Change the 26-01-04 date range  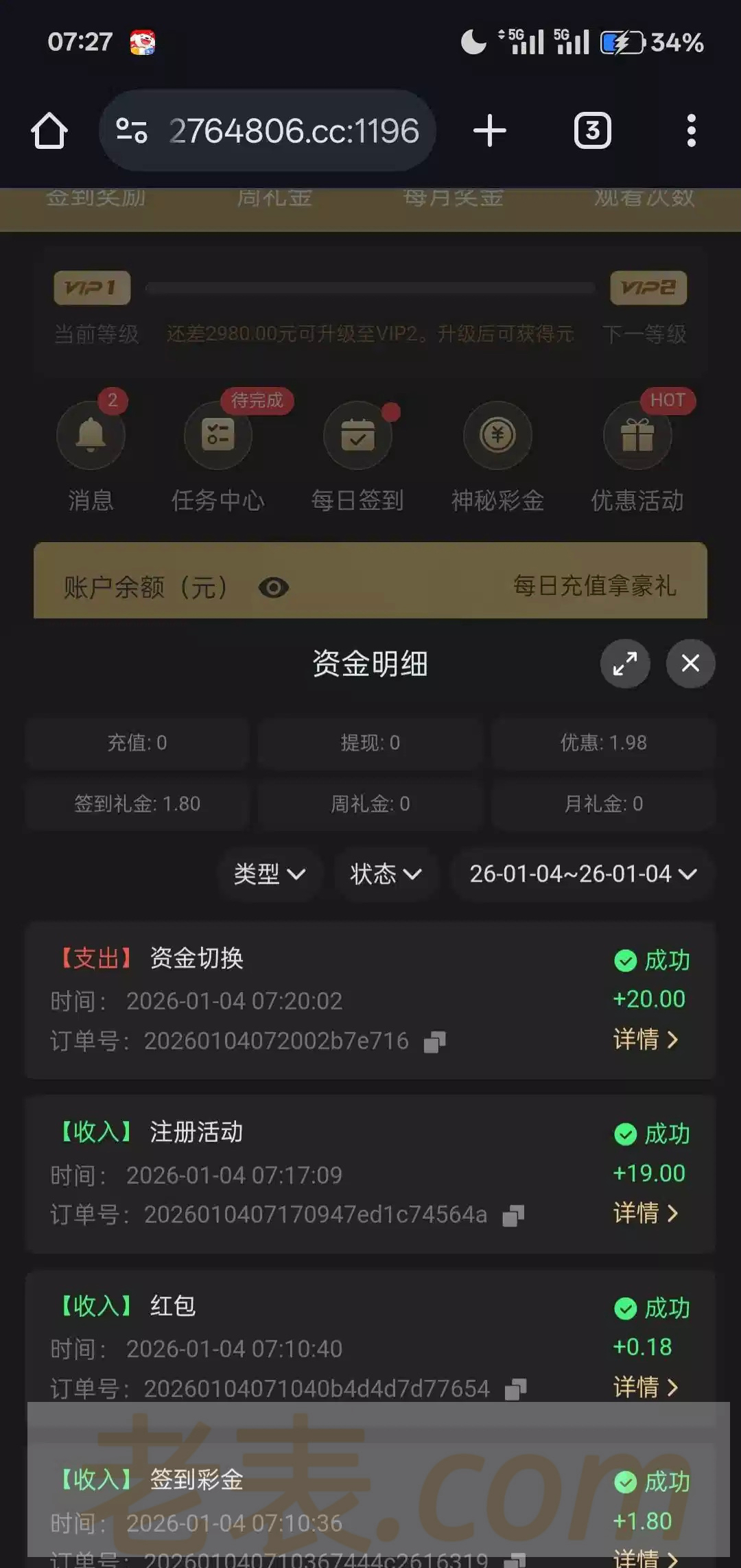(583, 874)
